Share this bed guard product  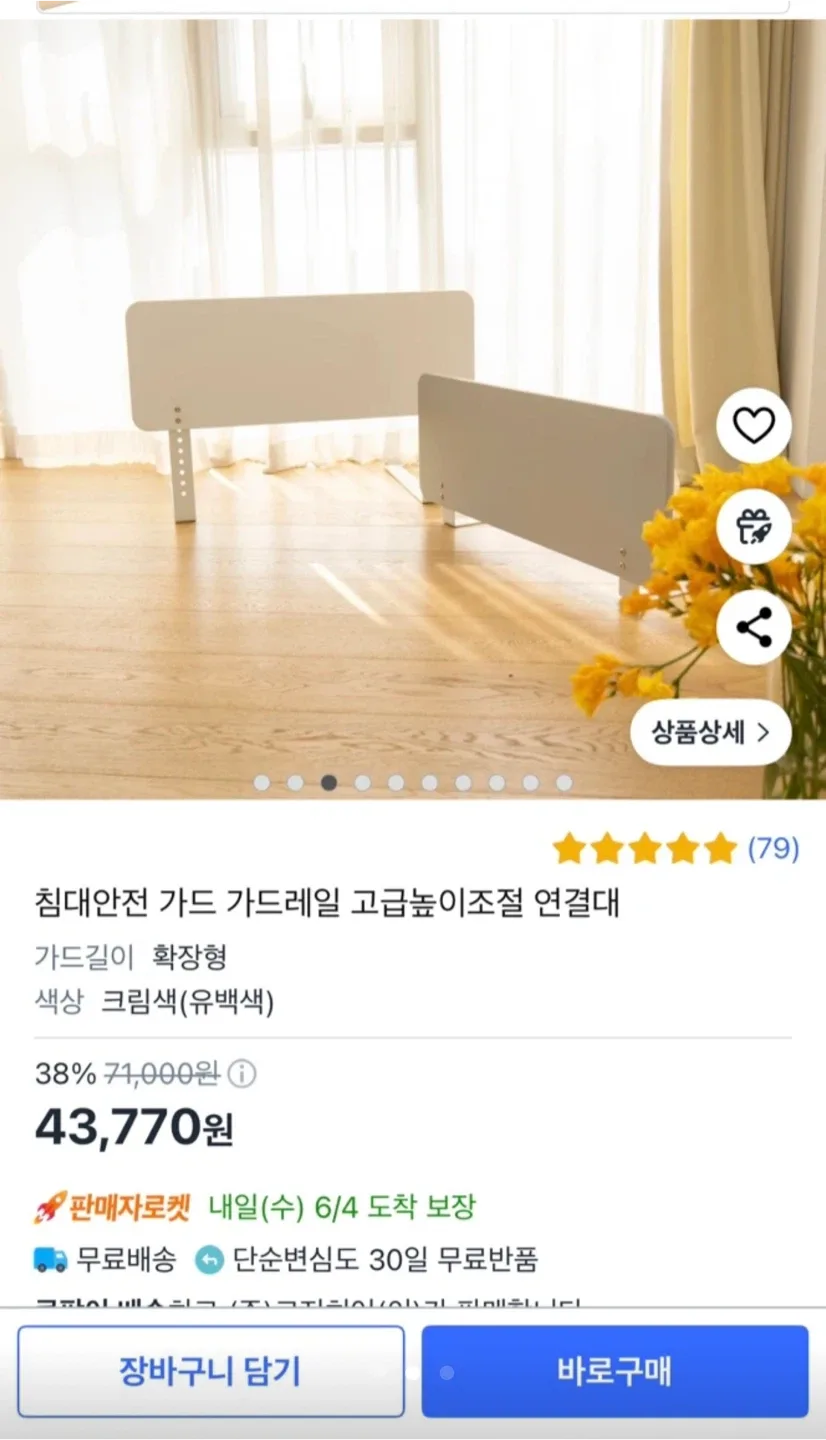[x=754, y=628]
